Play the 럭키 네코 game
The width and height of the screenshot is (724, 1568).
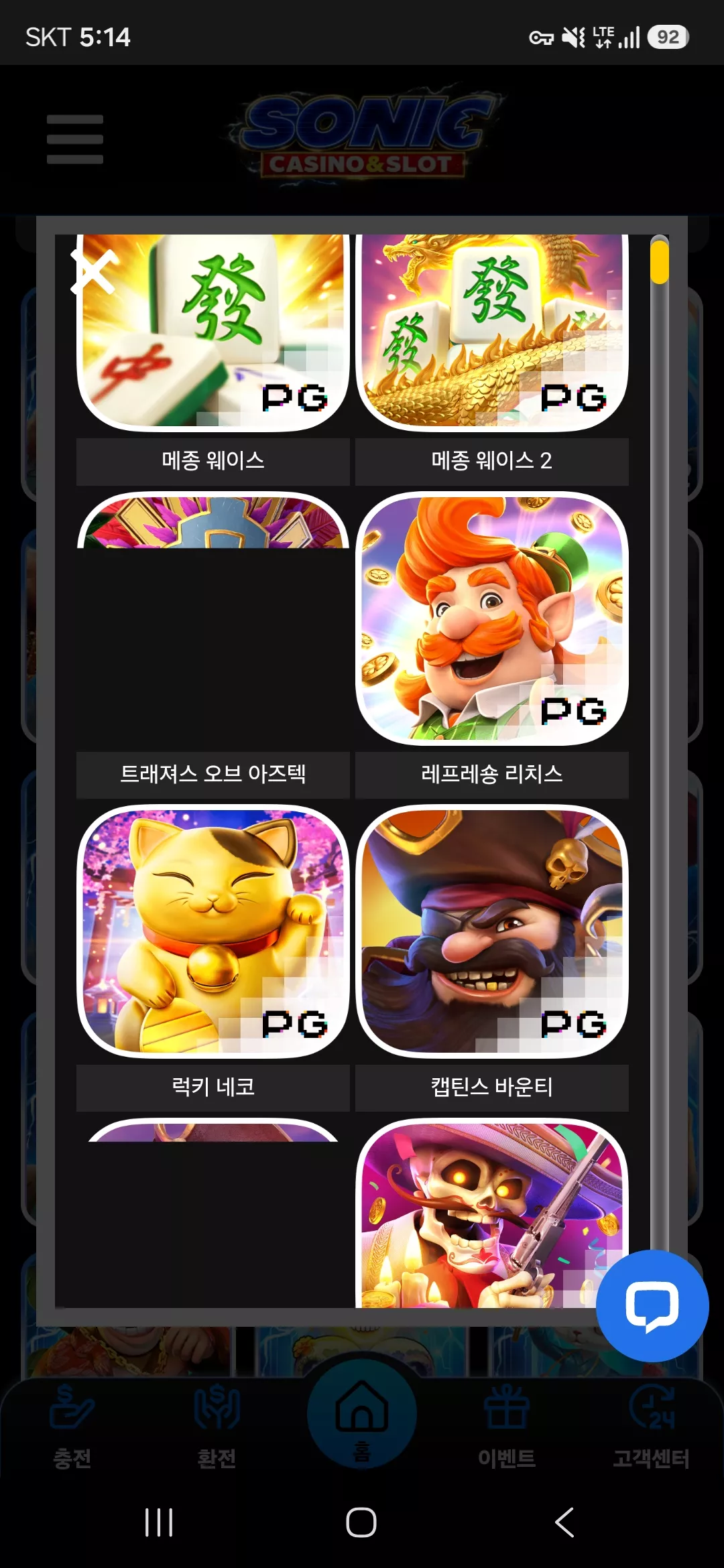coord(213,931)
